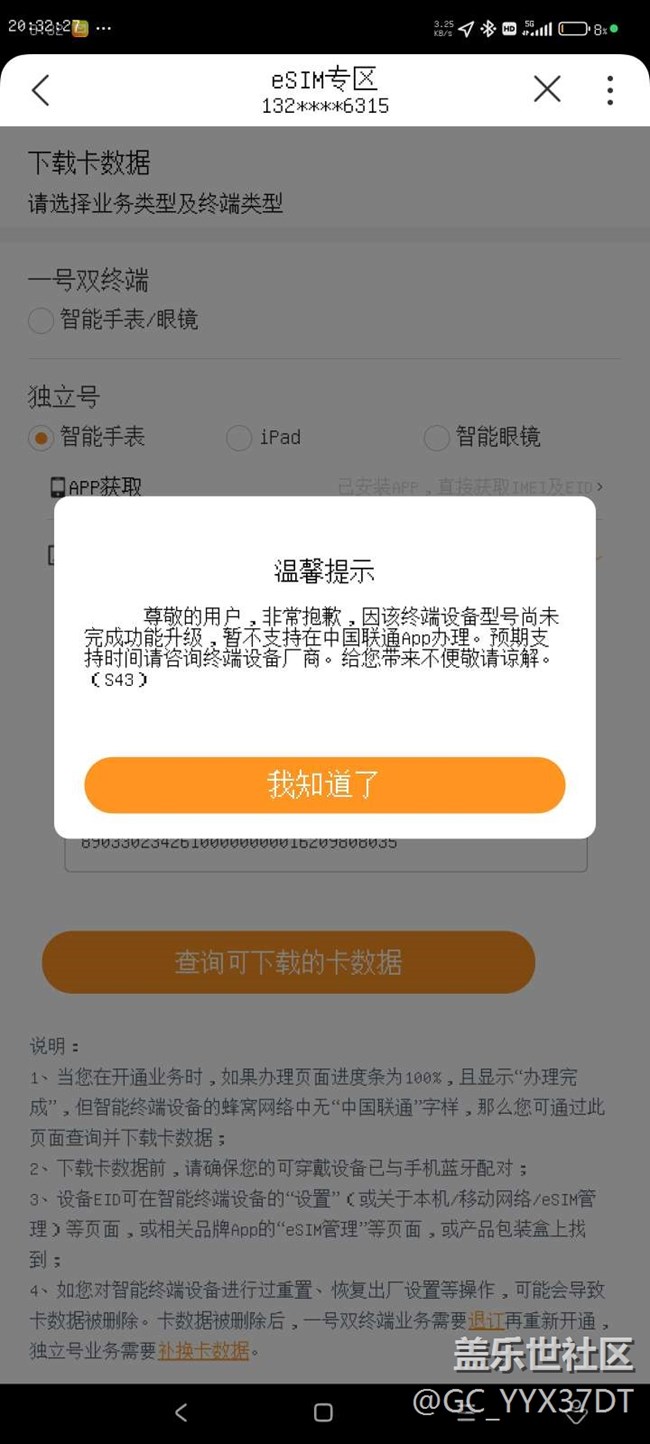The image size is (650, 1444).
Task: Open the 退订 link
Action: [485, 1320]
